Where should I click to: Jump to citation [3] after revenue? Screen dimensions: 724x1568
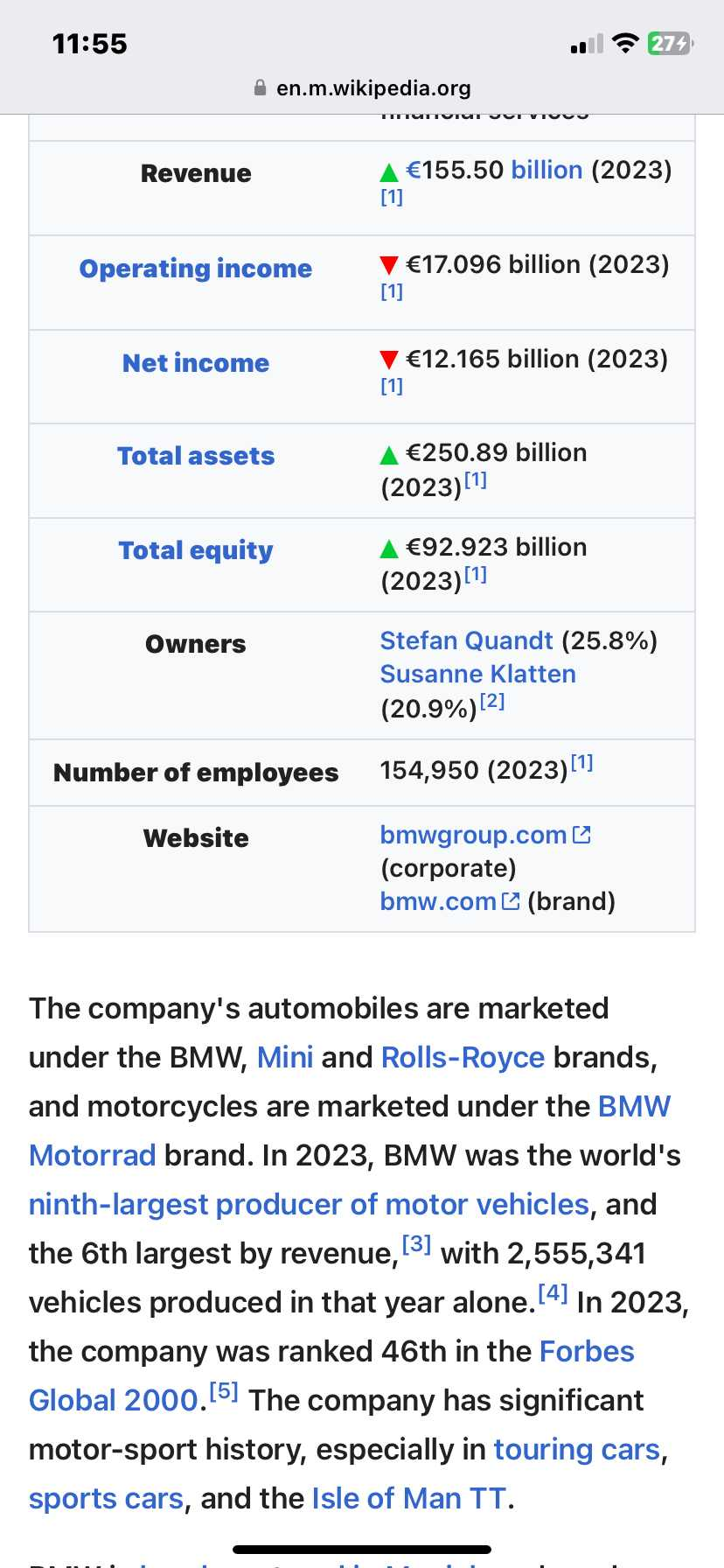click(x=416, y=1242)
